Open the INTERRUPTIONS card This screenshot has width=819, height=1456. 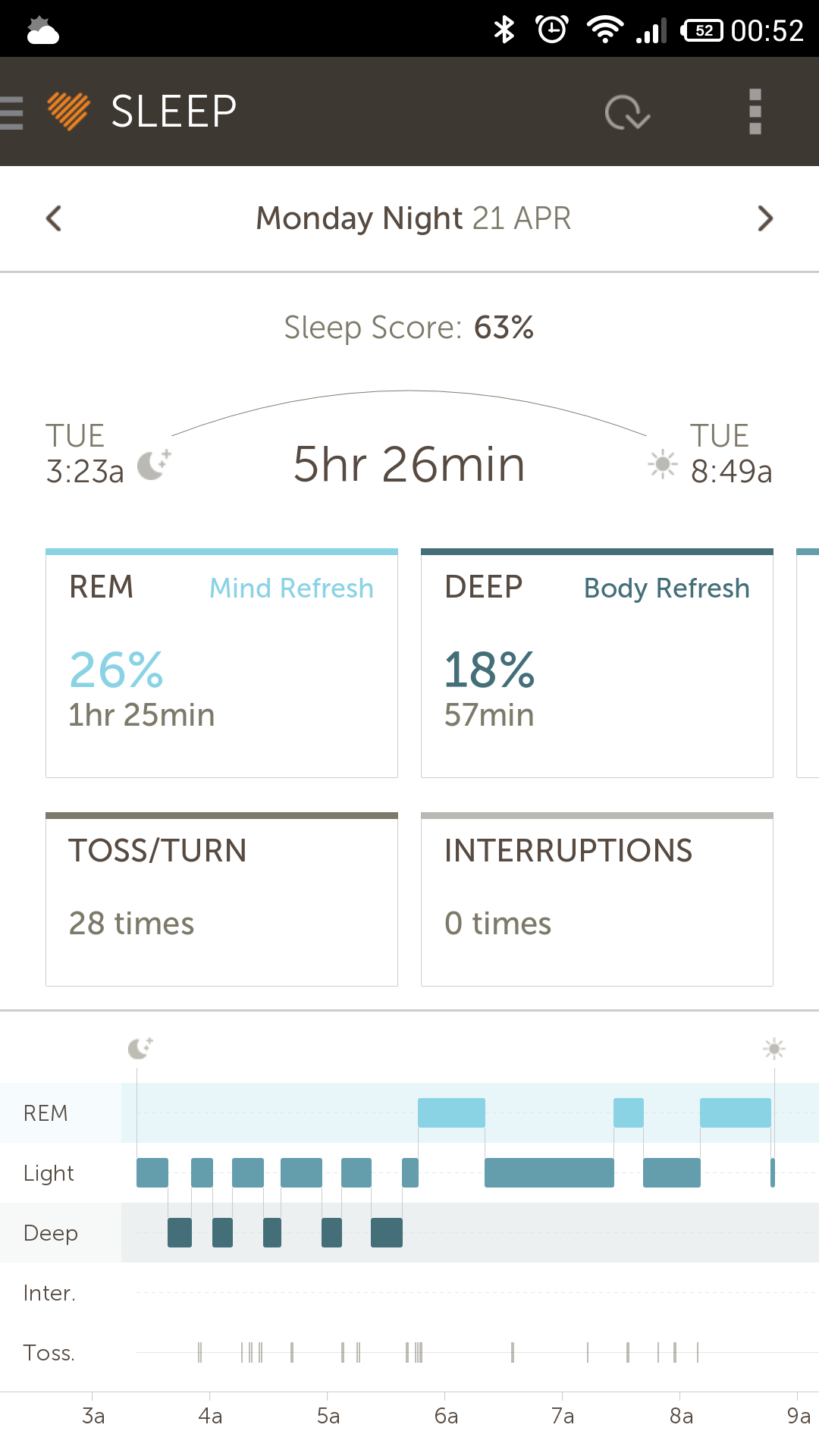point(597,899)
